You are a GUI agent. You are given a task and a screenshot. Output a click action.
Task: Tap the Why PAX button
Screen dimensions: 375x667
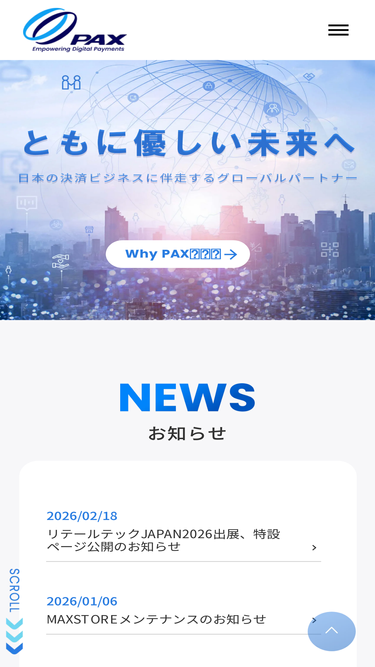click(x=178, y=254)
